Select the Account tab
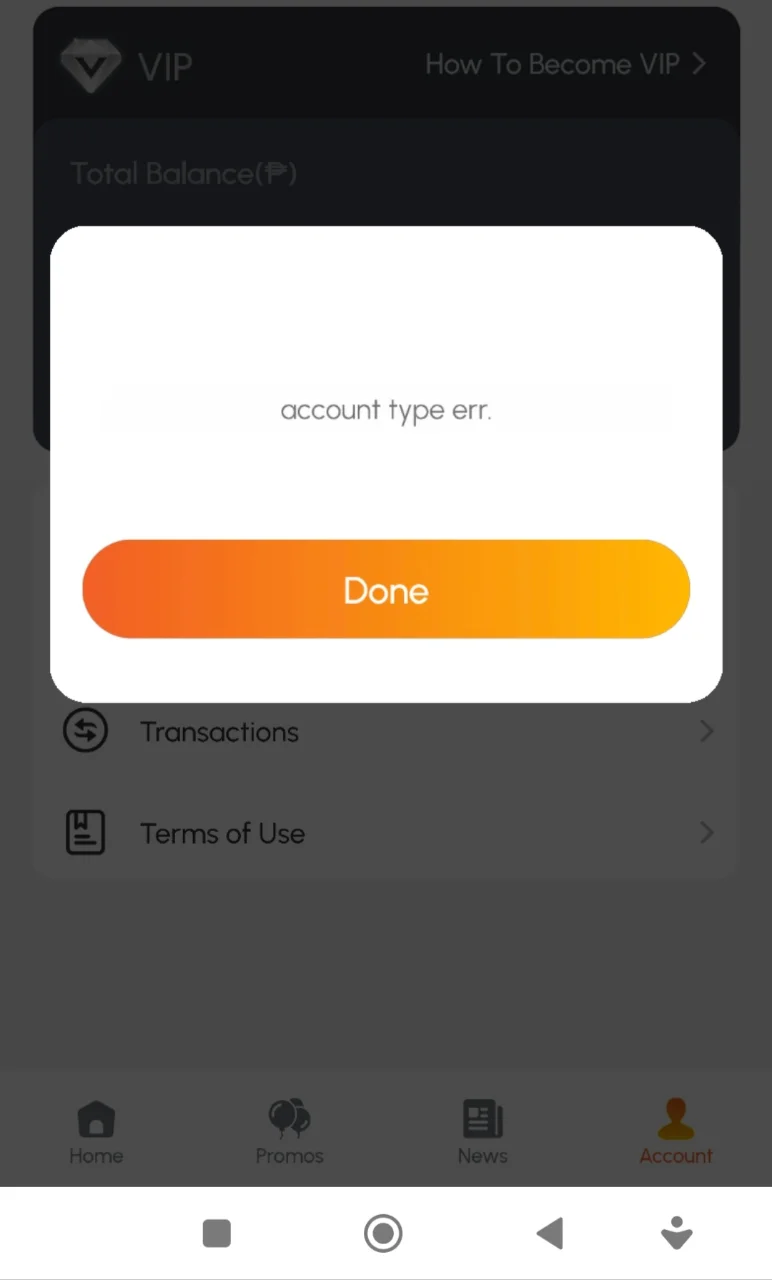The width and height of the screenshot is (772, 1280). point(676,1133)
